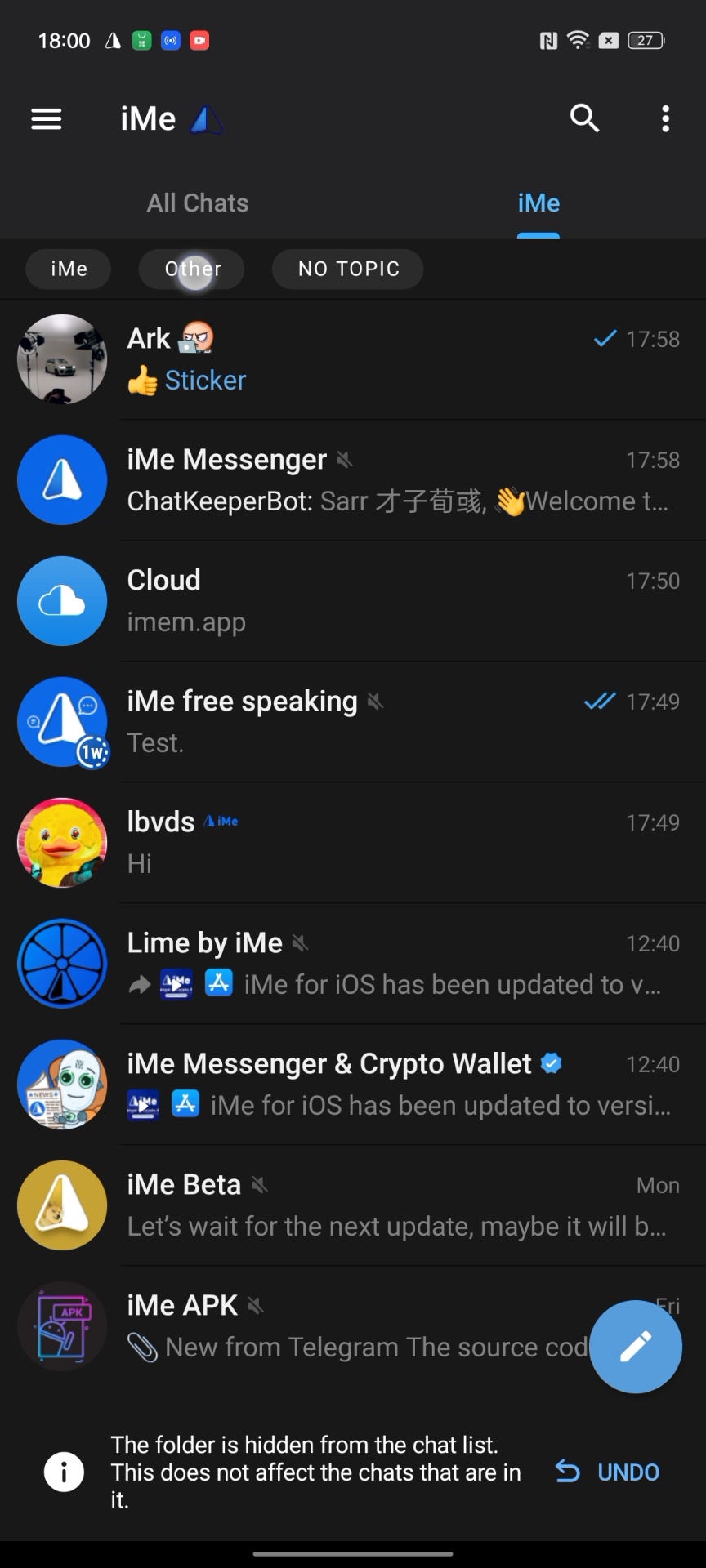Compose a new message with pencil button
Viewport: 706px width, 1568px height.
coord(636,1347)
